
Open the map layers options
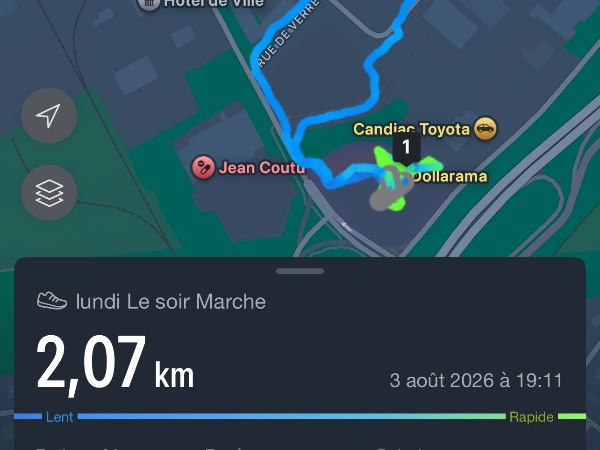(x=49, y=193)
